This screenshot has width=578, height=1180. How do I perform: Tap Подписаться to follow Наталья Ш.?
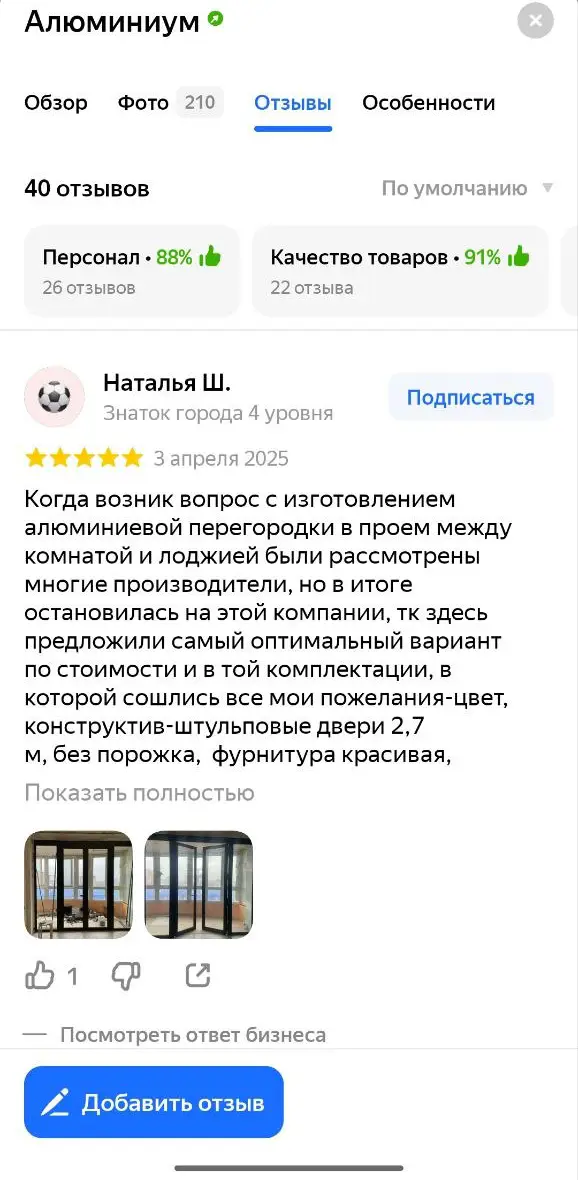(x=471, y=397)
